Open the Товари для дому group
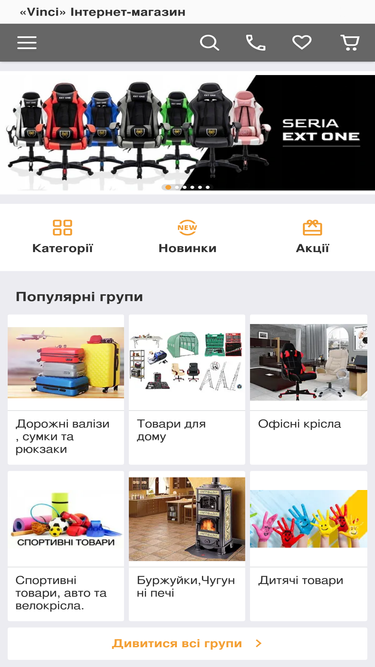Viewport: 375px width, 667px height. pos(187,390)
